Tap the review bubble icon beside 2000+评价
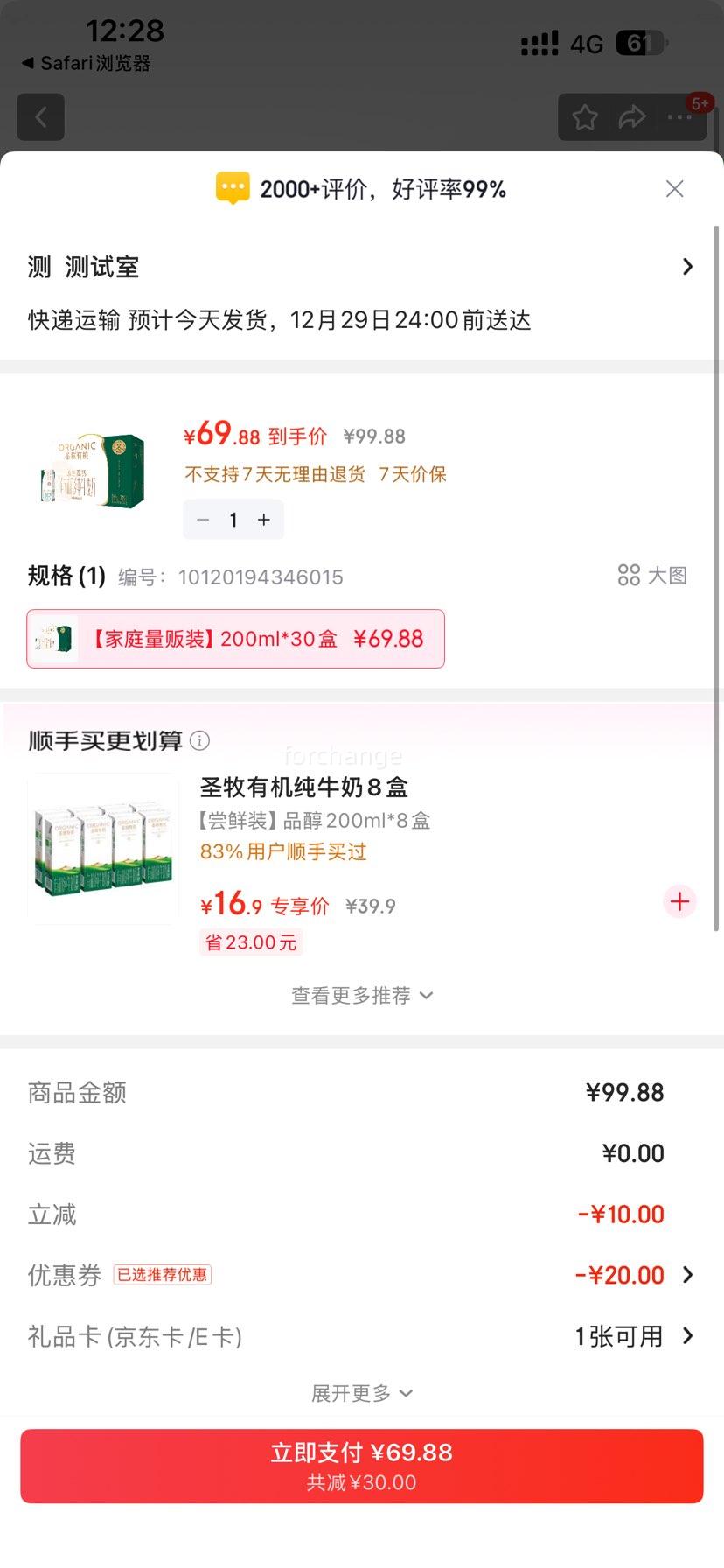The height and width of the screenshot is (1568, 724). click(x=233, y=187)
